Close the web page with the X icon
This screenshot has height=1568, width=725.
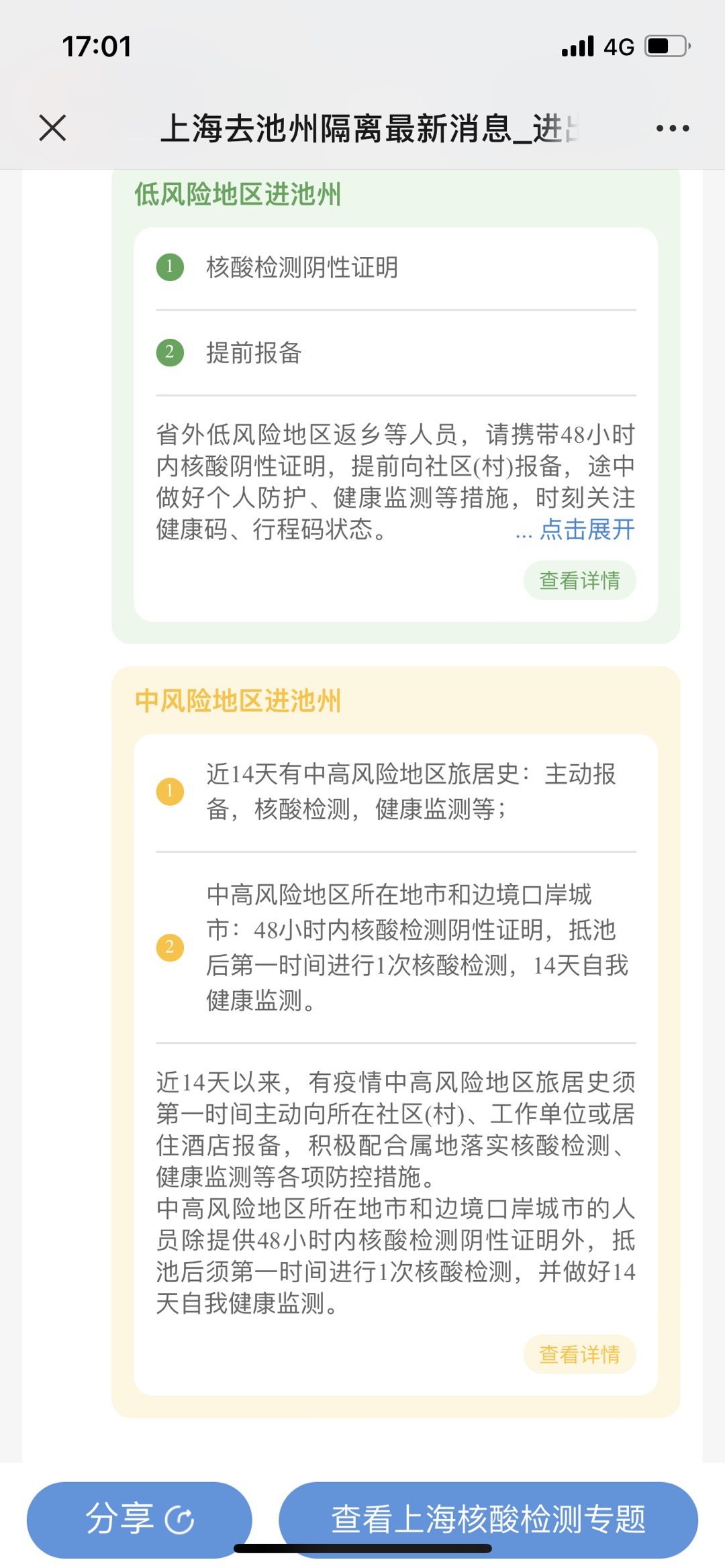(x=52, y=127)
